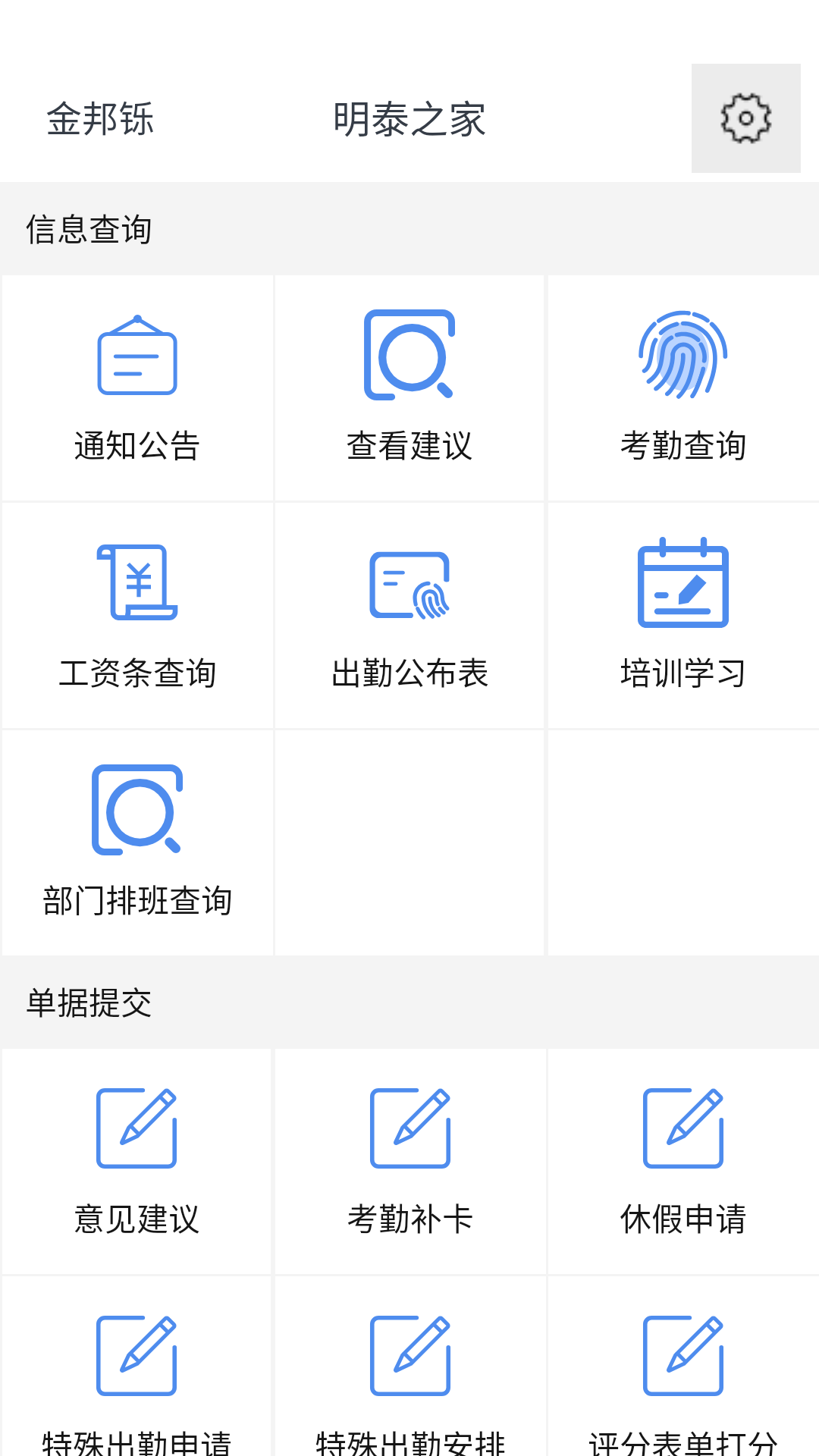This screenshot has width=819, height=1456.
Task: Open 部门排班查询 shift schedule
Action: [137, 843]
